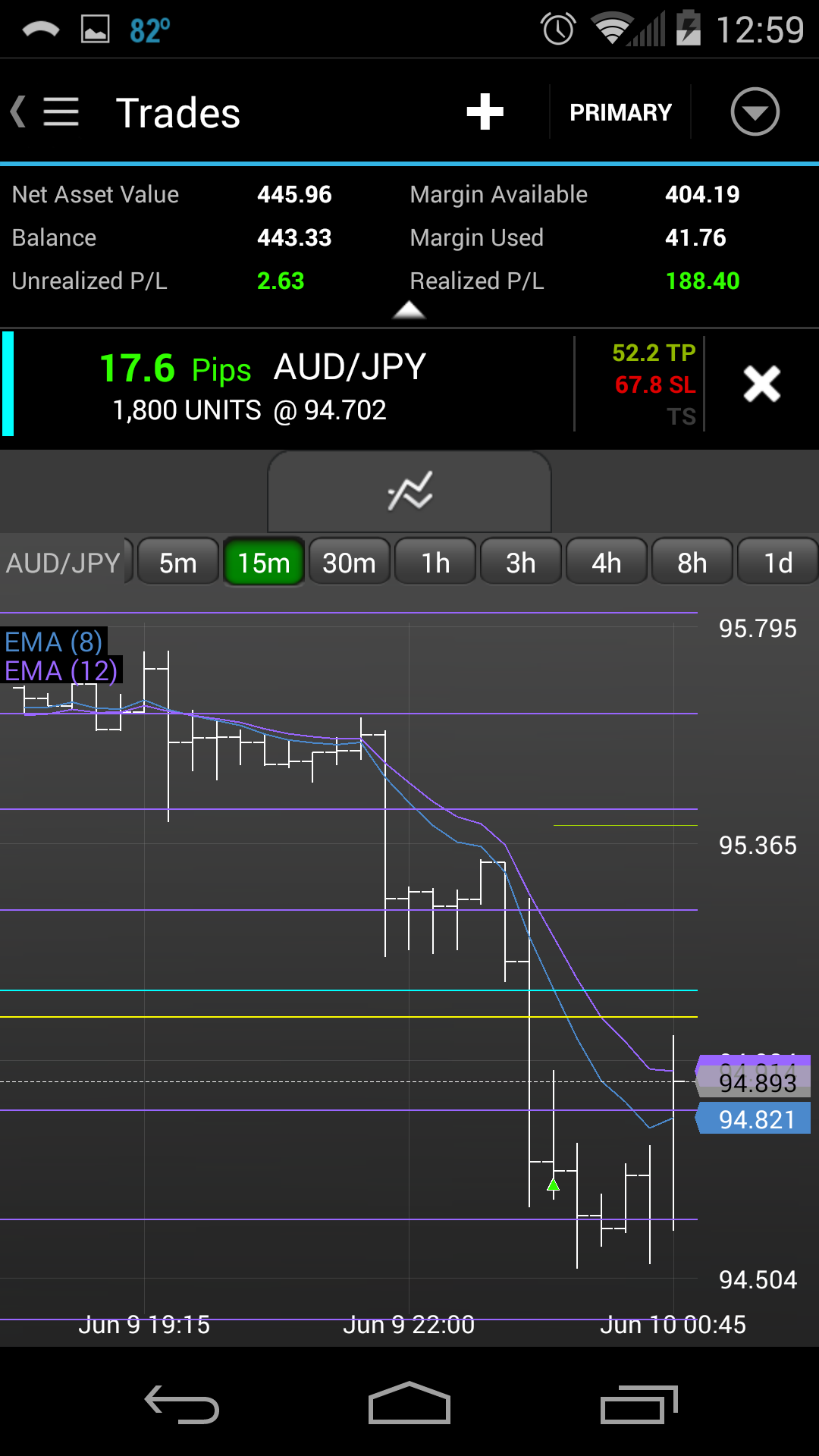Viewport: 819px width, 1456px height.
Task: Open the circled dropdown arrow menu
Action: pos(755,112)
